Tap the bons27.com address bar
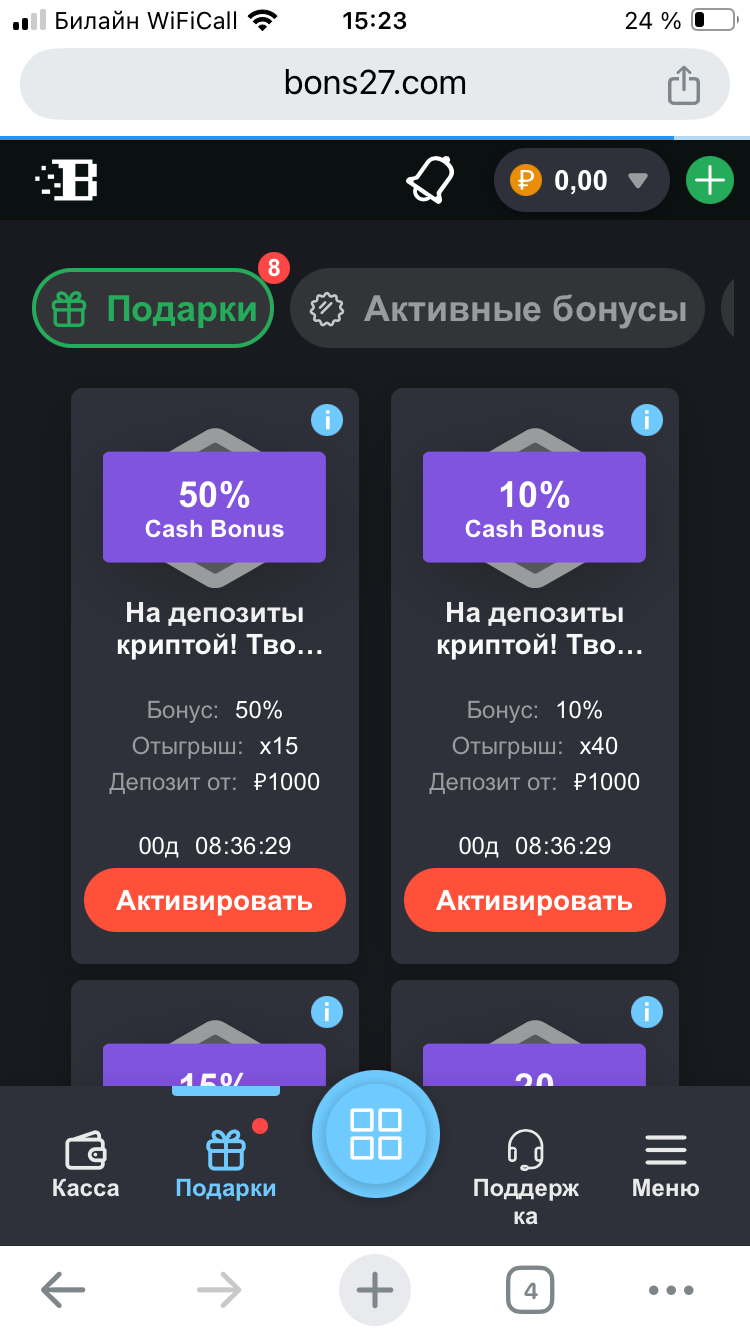Screen dimensions: 750x1334 pyautogui.click(x=375, y=83)
